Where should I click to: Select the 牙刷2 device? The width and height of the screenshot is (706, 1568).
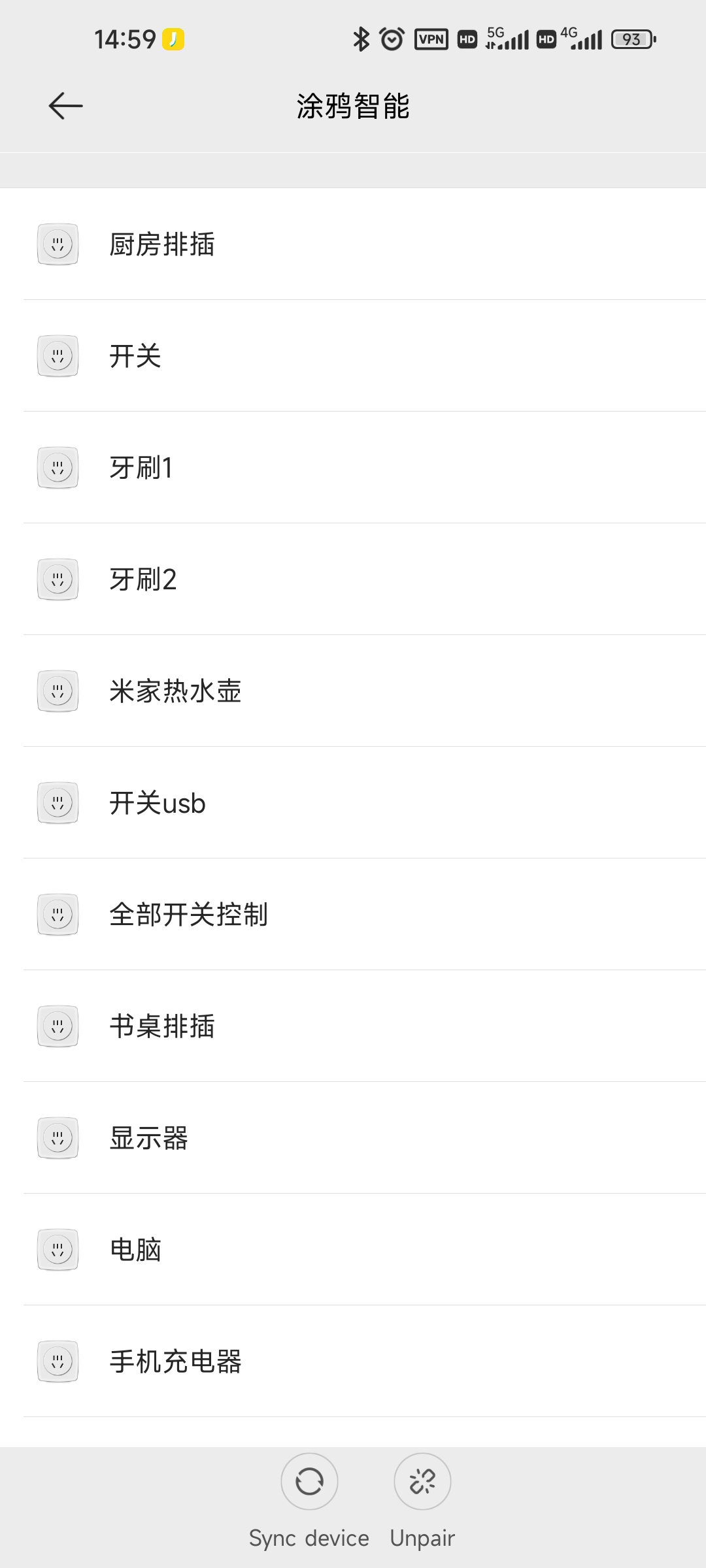[353, 580]
